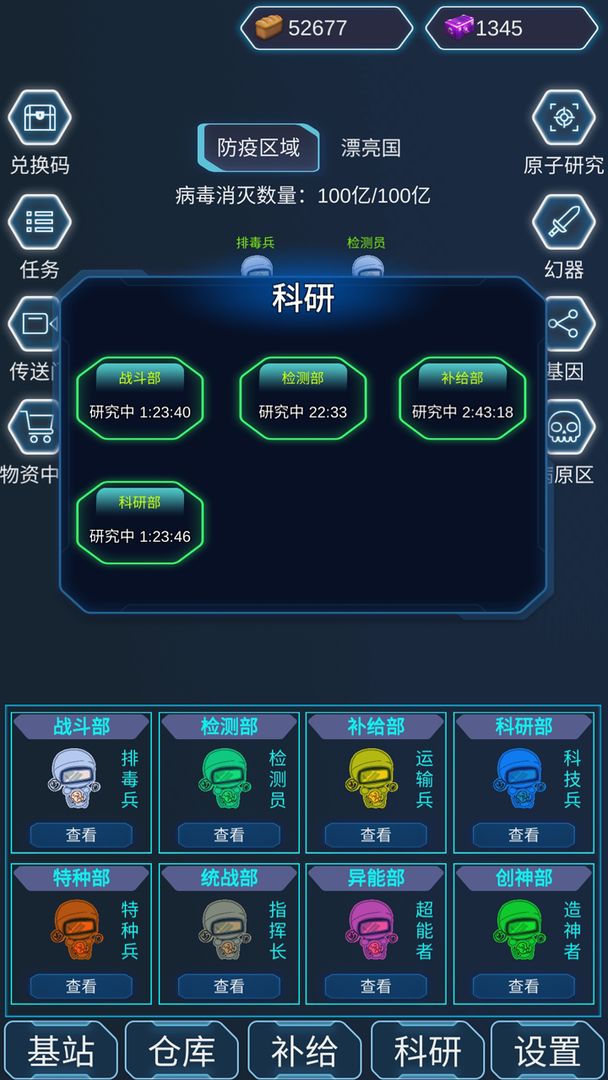Open 科研部 research timer card

pyautogui.click(x=140, y=523)
